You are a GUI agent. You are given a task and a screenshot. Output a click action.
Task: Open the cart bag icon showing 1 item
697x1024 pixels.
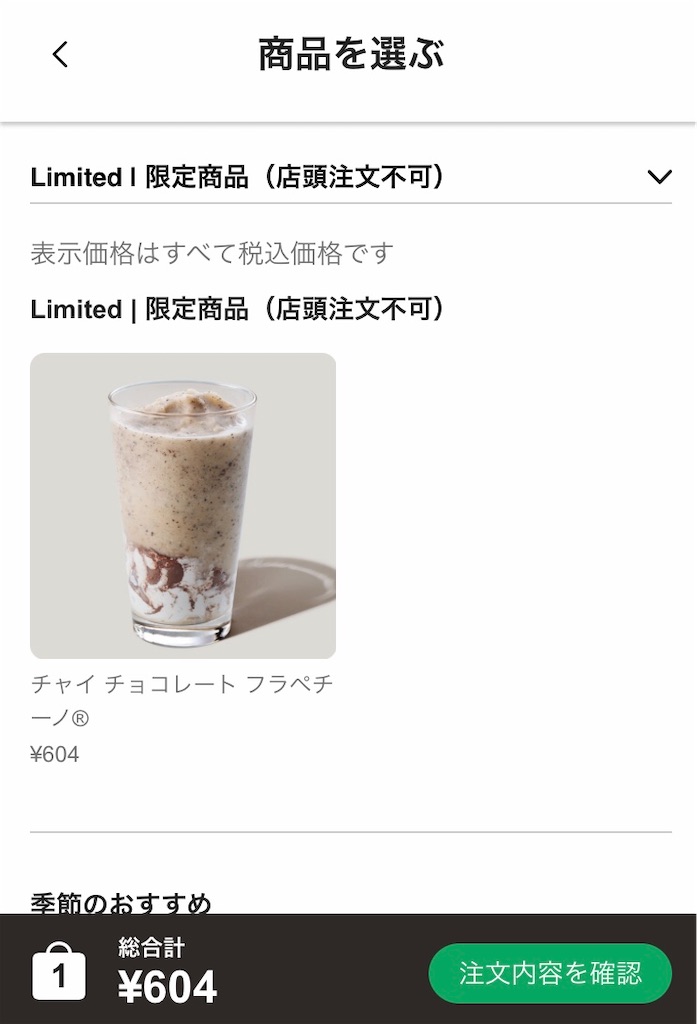(x=59, y=973)
